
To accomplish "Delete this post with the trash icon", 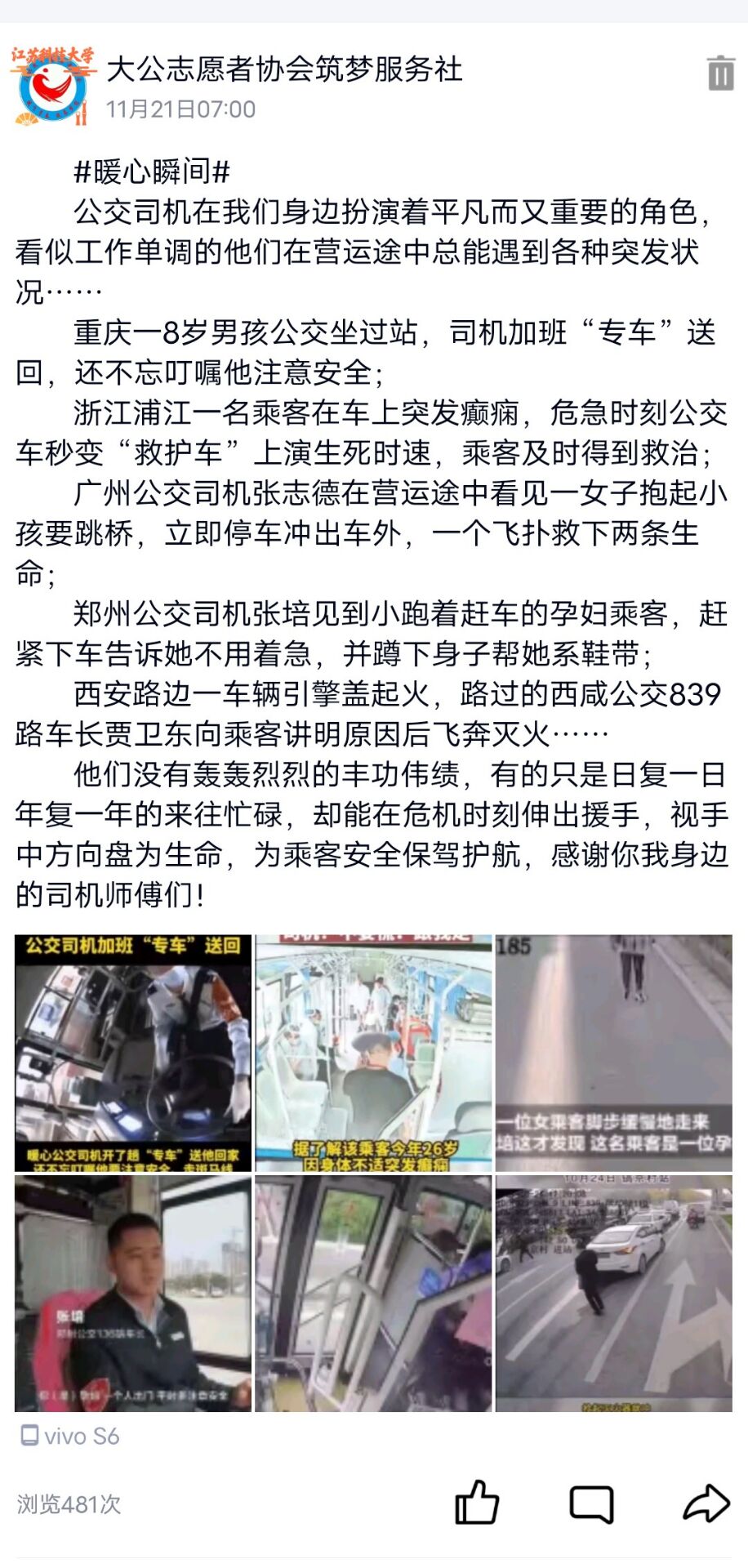I will [719, 73].
